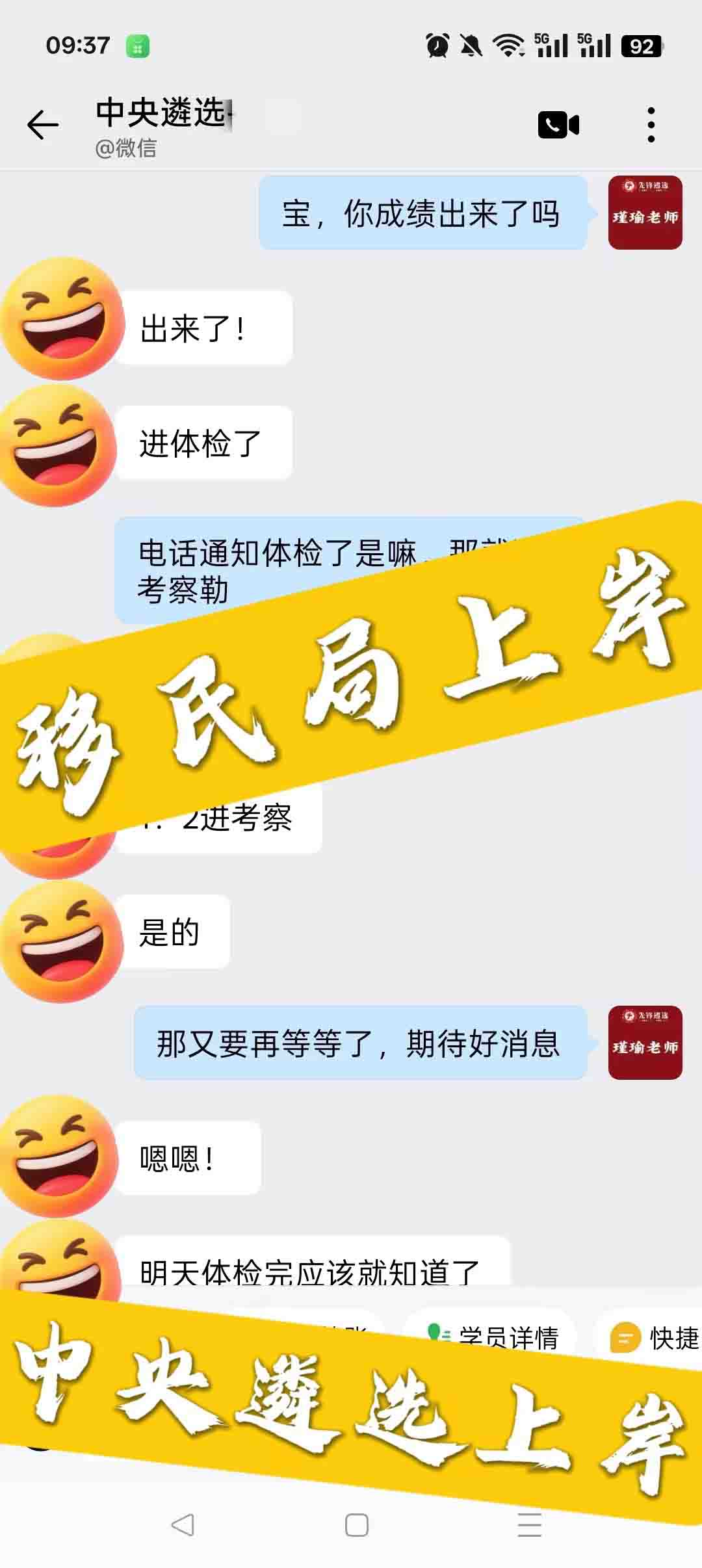Open the three-dot overflow menu
This screenshot has width=702, height=1568.
[651, 125]
